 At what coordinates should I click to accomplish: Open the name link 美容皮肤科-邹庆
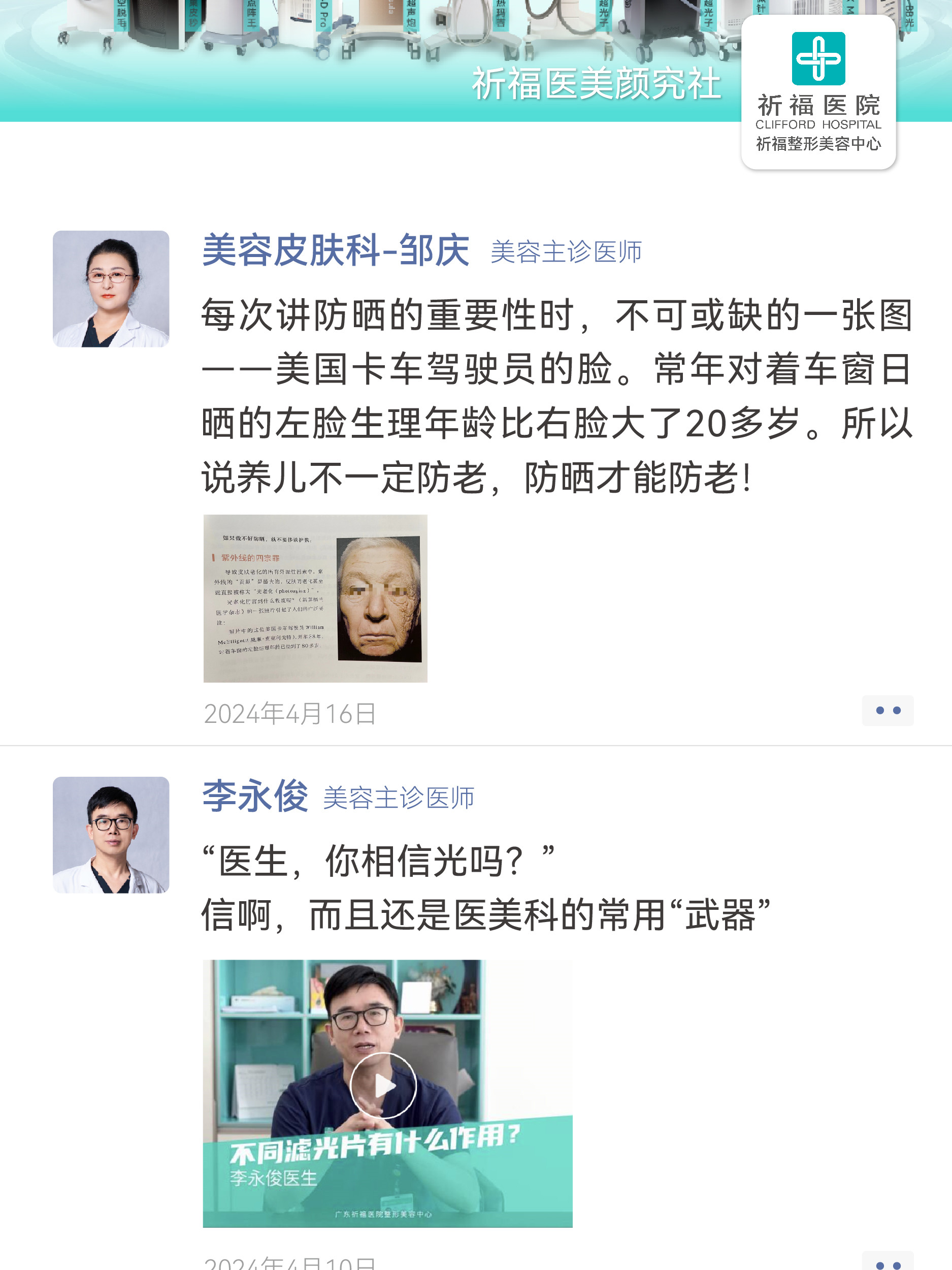click(x=336, y=250)
